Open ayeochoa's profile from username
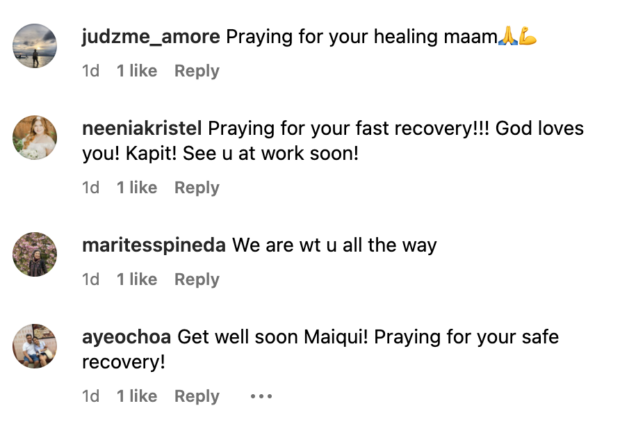Image resolution: width=620 pixels, height=431 pixels. point(126,337)
